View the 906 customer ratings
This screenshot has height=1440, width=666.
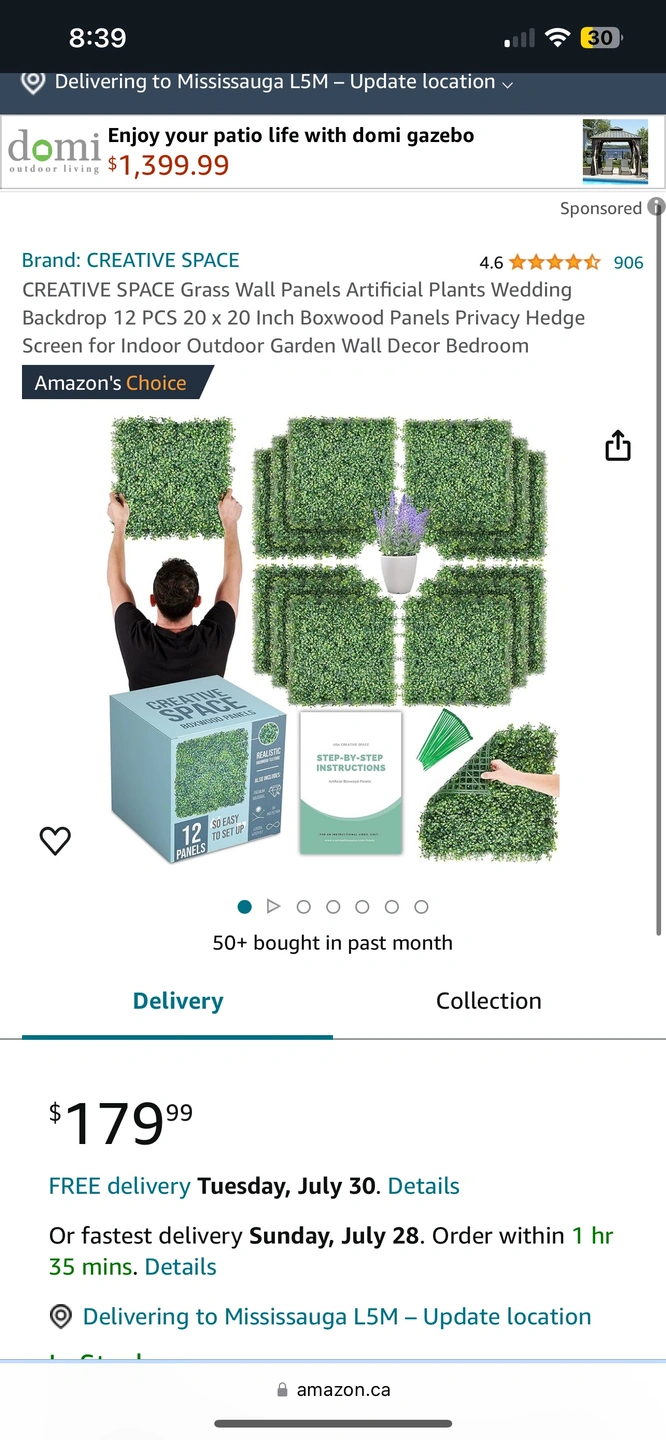tap(628, 263)
